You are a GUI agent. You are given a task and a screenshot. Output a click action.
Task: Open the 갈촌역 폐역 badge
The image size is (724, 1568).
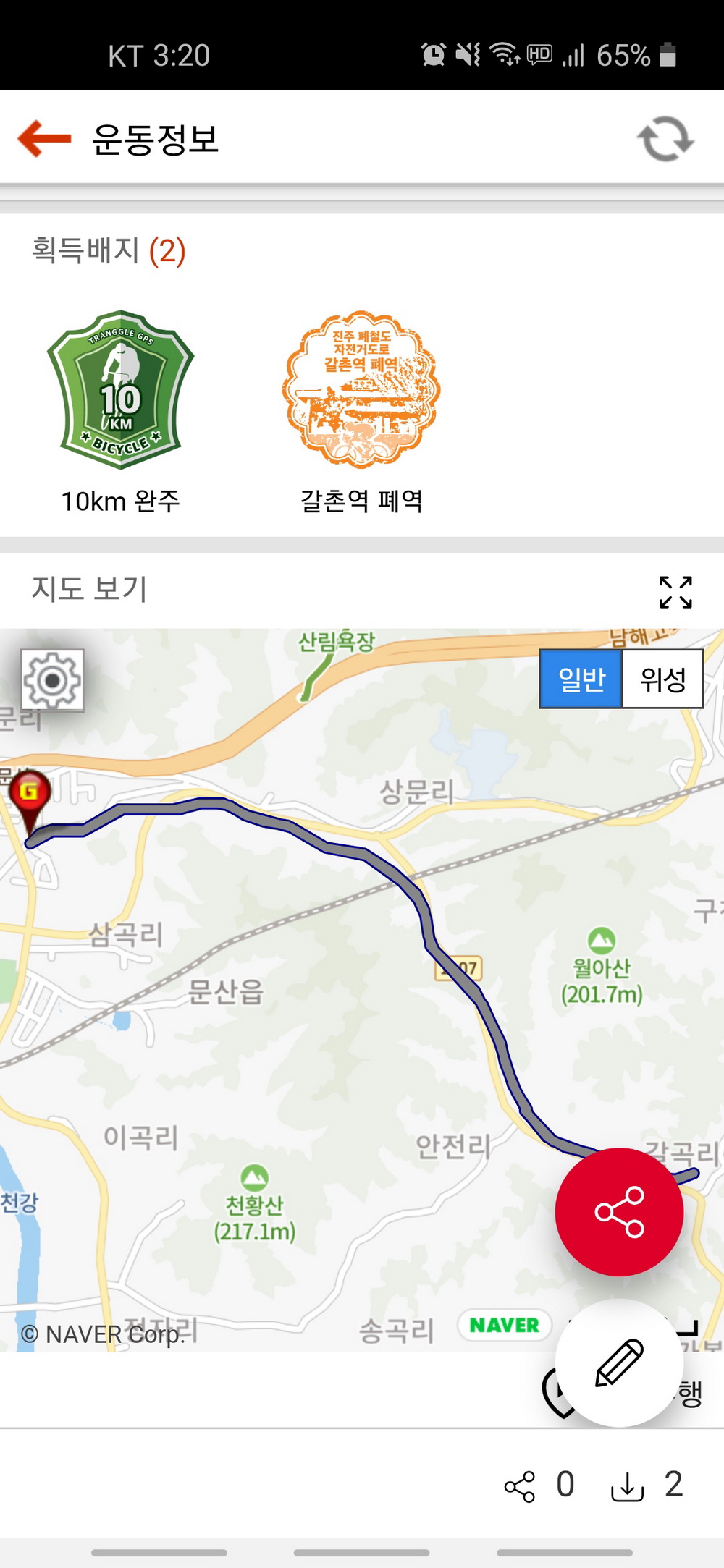pyautogui.click(x=361, y=391)
